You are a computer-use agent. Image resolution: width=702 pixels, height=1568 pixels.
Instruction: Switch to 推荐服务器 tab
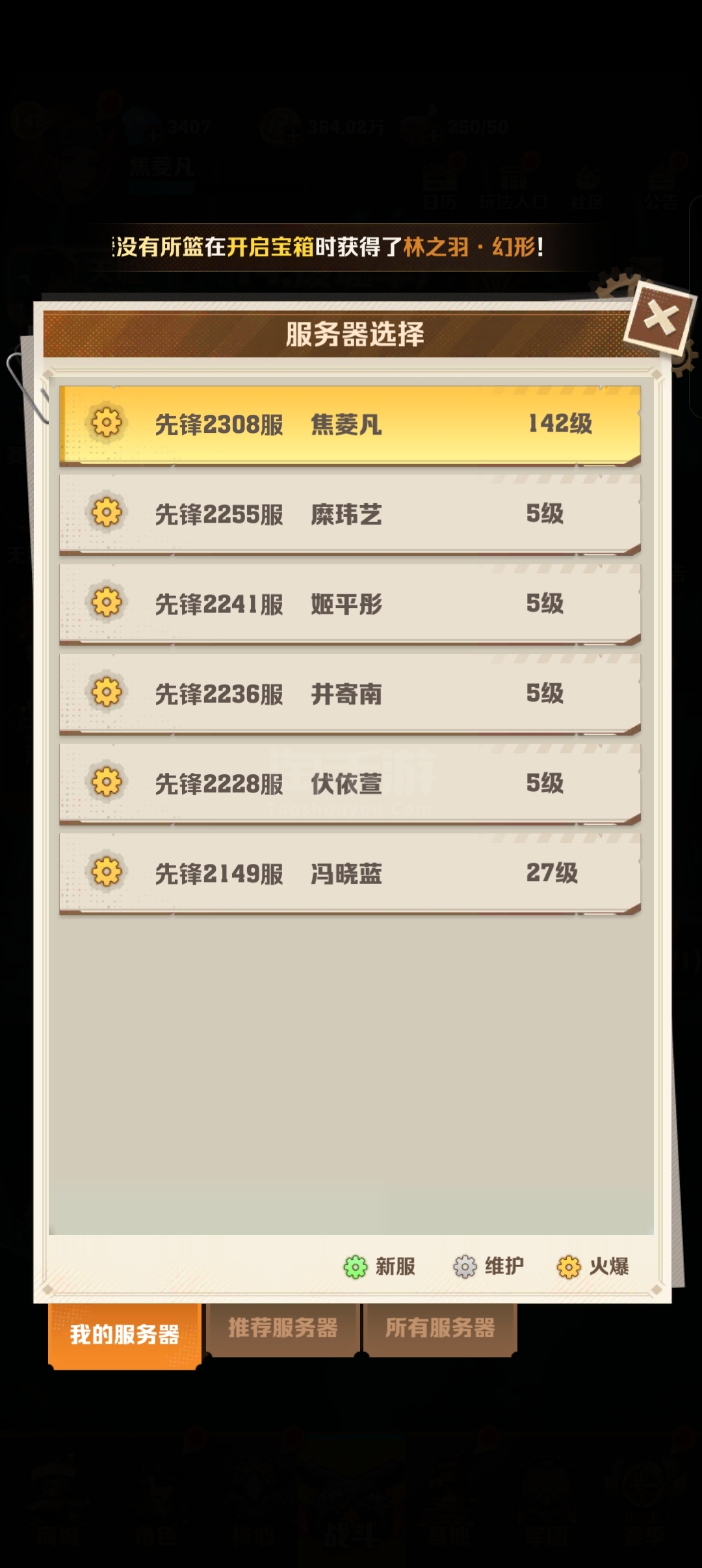click(x=283, y=1328)
